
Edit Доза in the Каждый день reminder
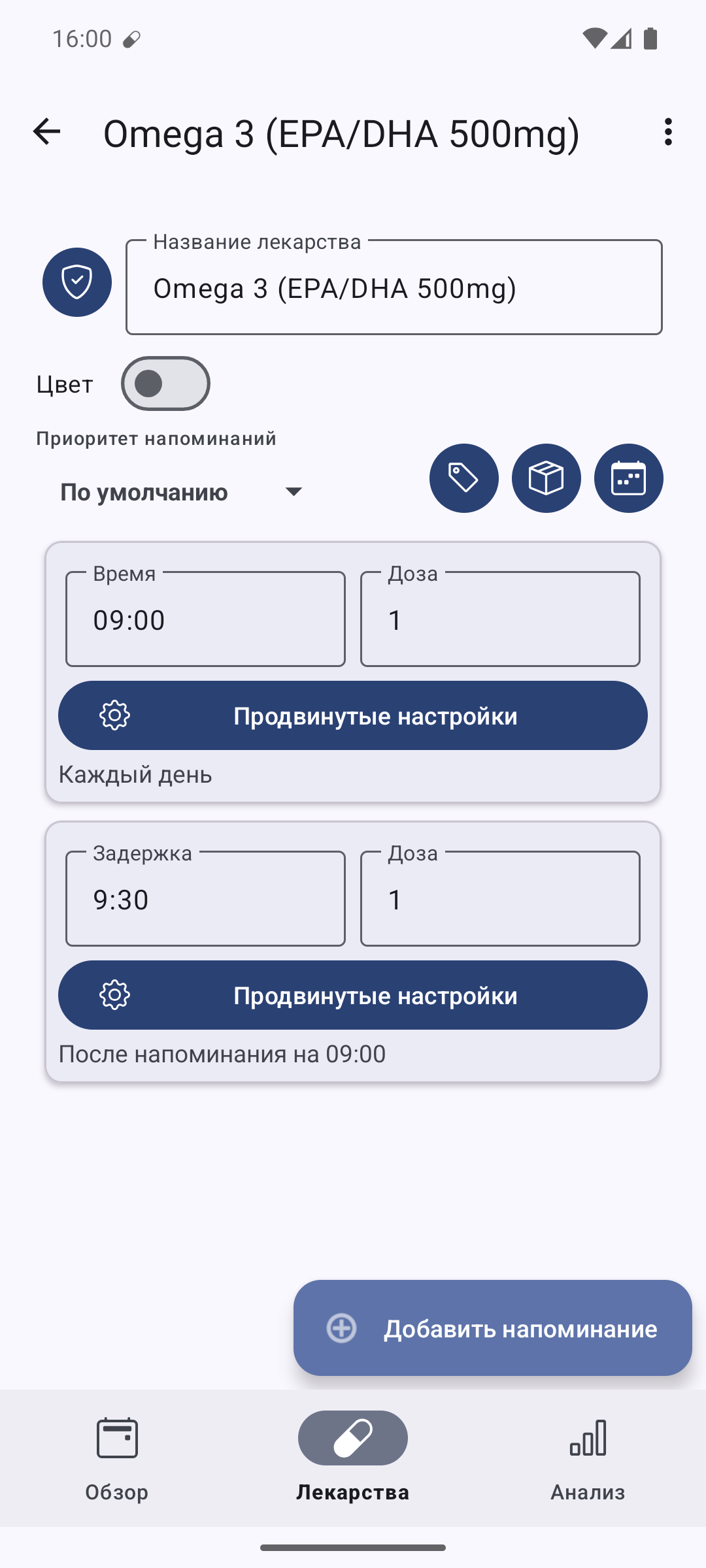pyautogui.click(x=500, y=619)
